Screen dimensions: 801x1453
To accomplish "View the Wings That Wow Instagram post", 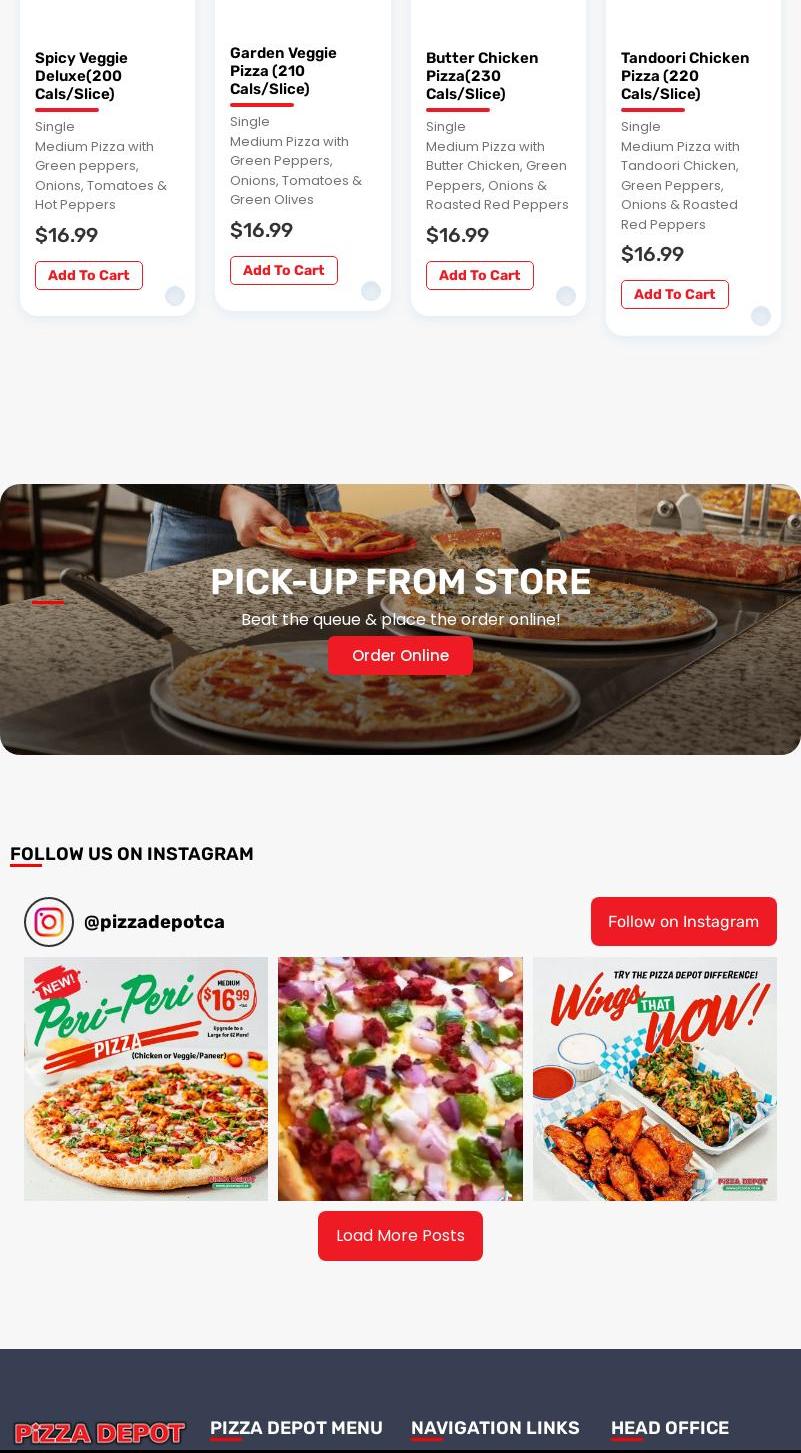I will 654,1078.
